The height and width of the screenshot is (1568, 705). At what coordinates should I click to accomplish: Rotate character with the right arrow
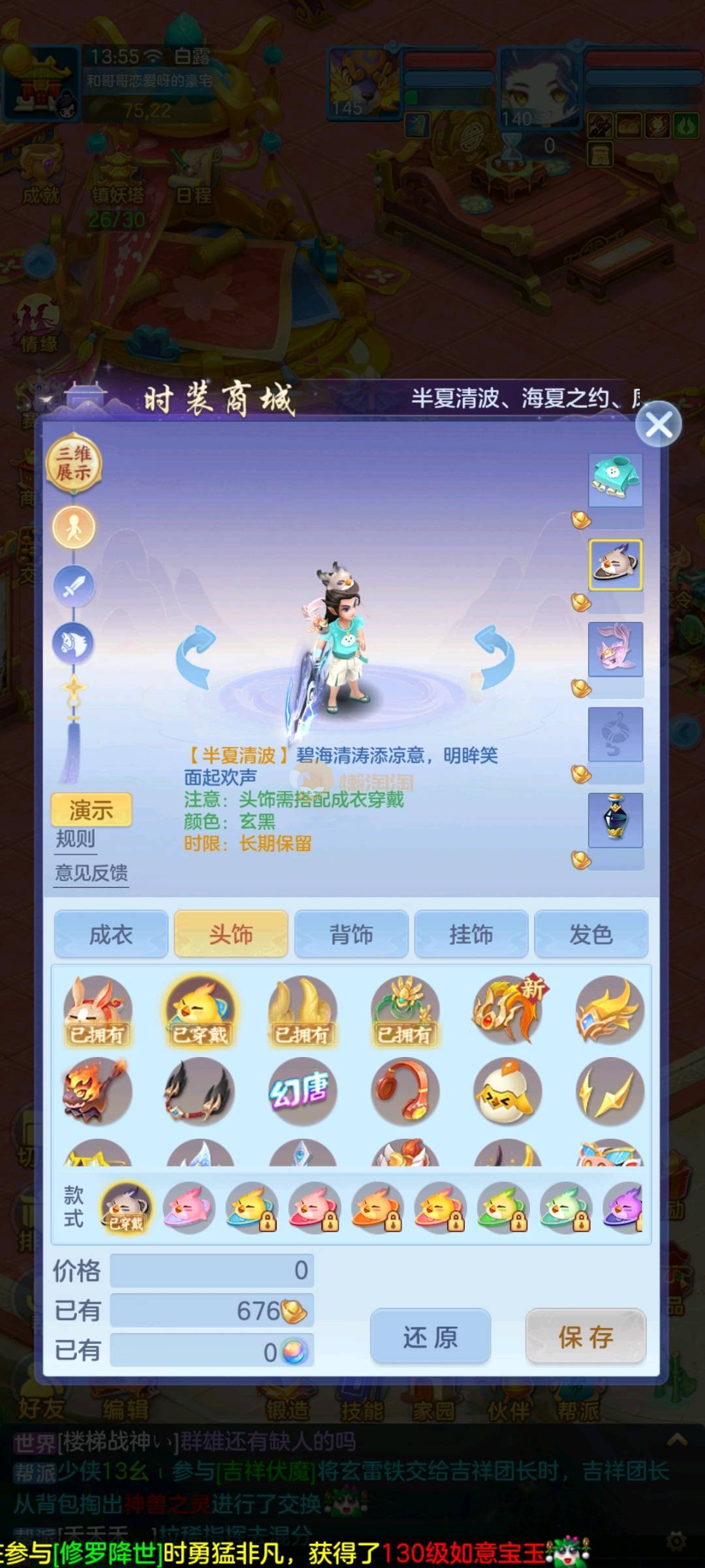click(x=494, y=656)
